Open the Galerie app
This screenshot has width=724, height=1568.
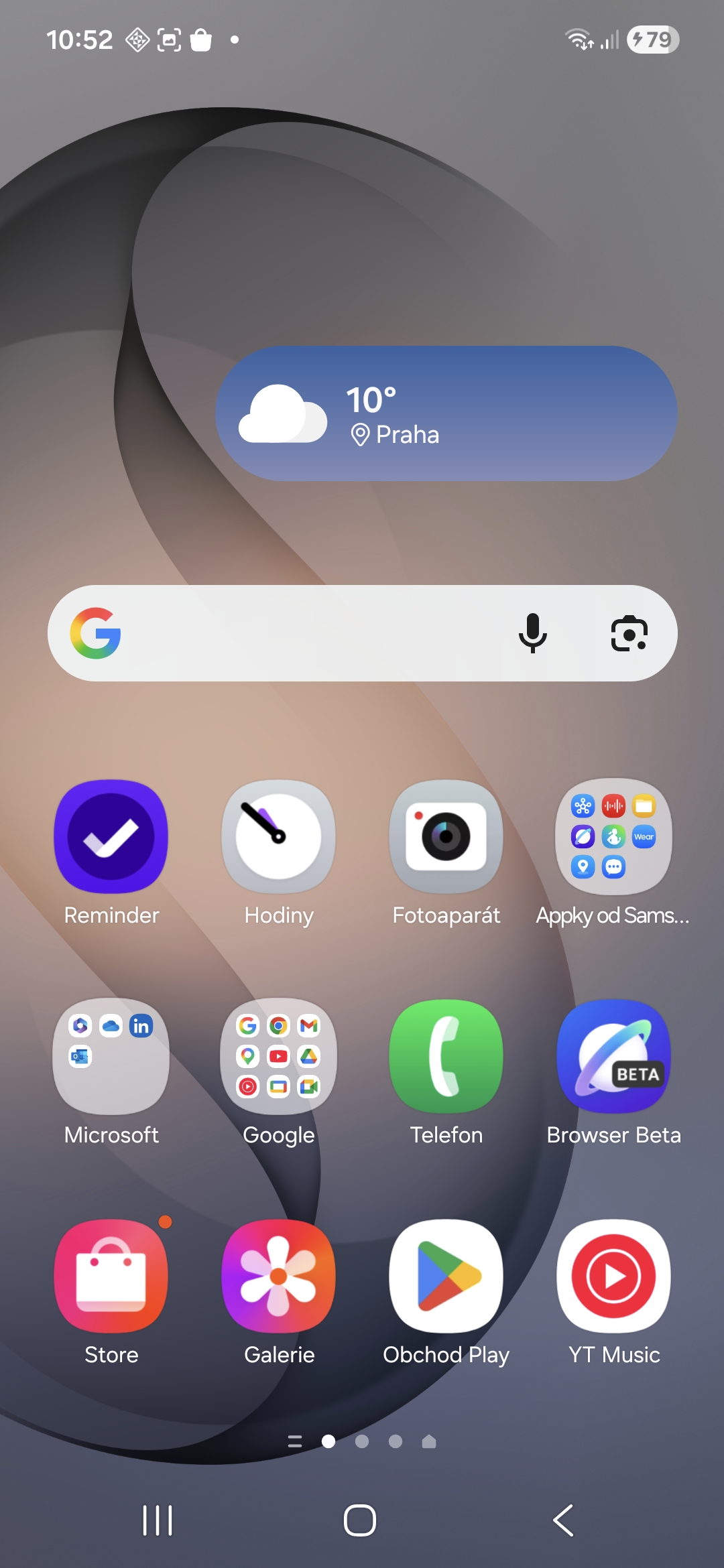click(279, 1276)
